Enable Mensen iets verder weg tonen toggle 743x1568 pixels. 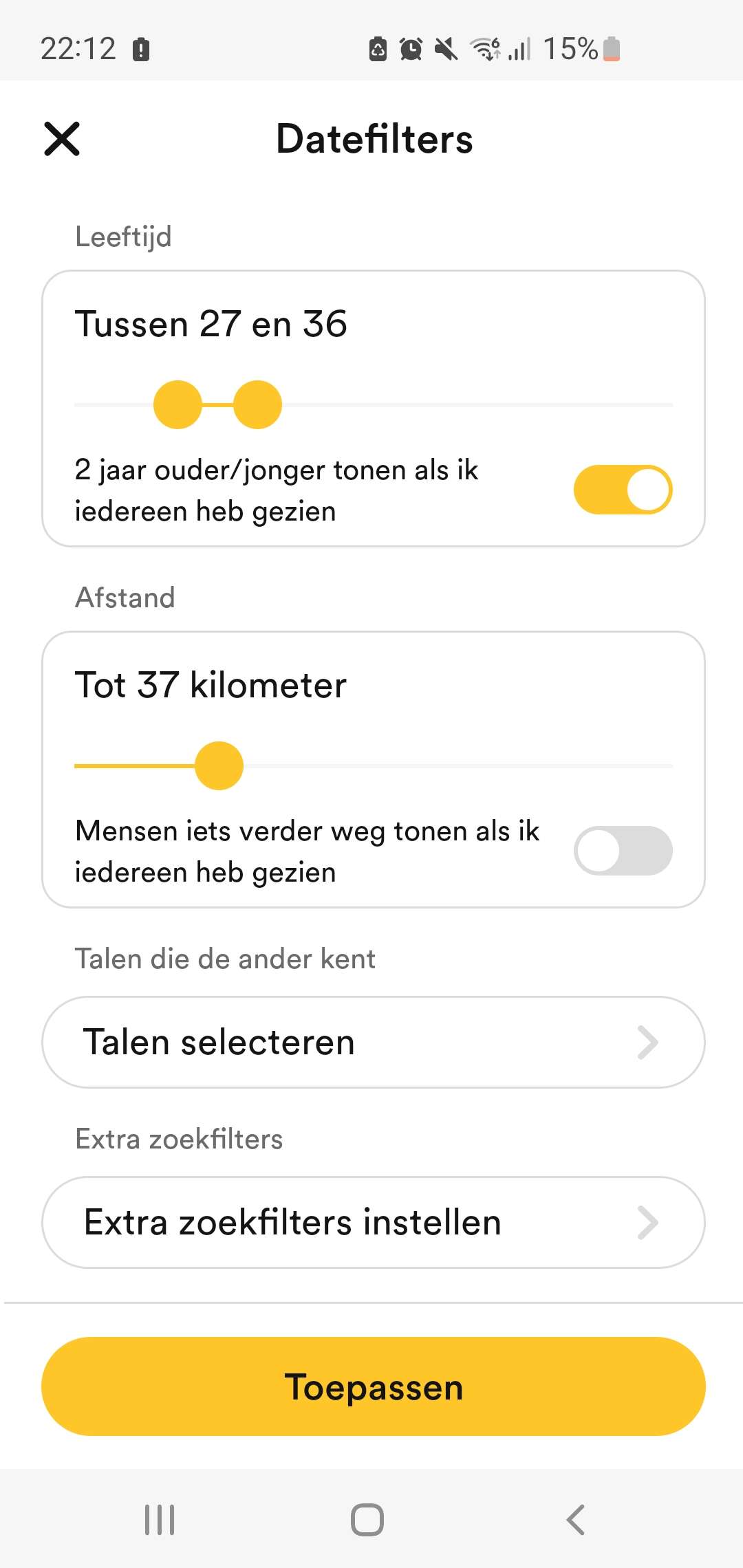pos(623,851)
